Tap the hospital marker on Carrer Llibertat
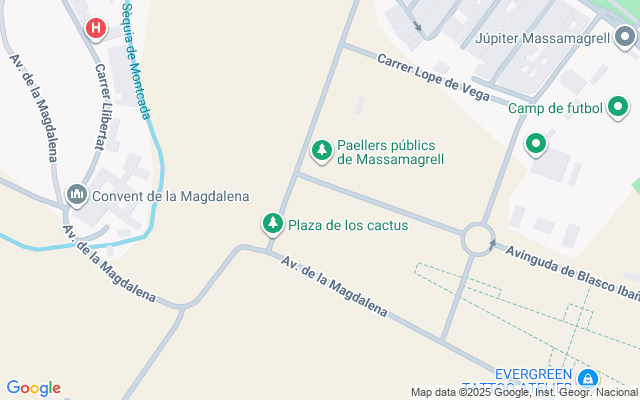640x400 pixels. pyautogui.click(x=96, y=29)
